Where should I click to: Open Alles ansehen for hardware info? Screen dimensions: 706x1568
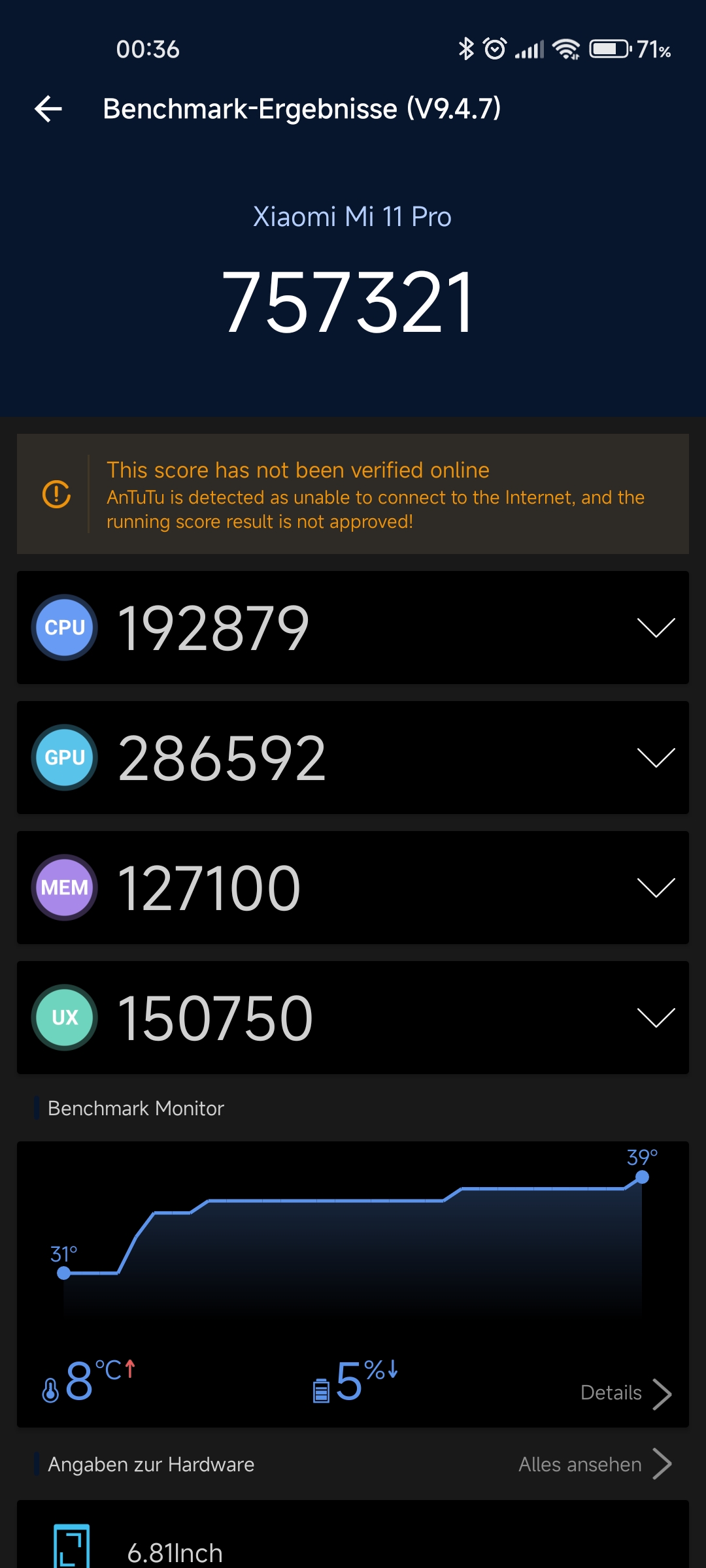pyautogui.click(x=595, y=1464)
